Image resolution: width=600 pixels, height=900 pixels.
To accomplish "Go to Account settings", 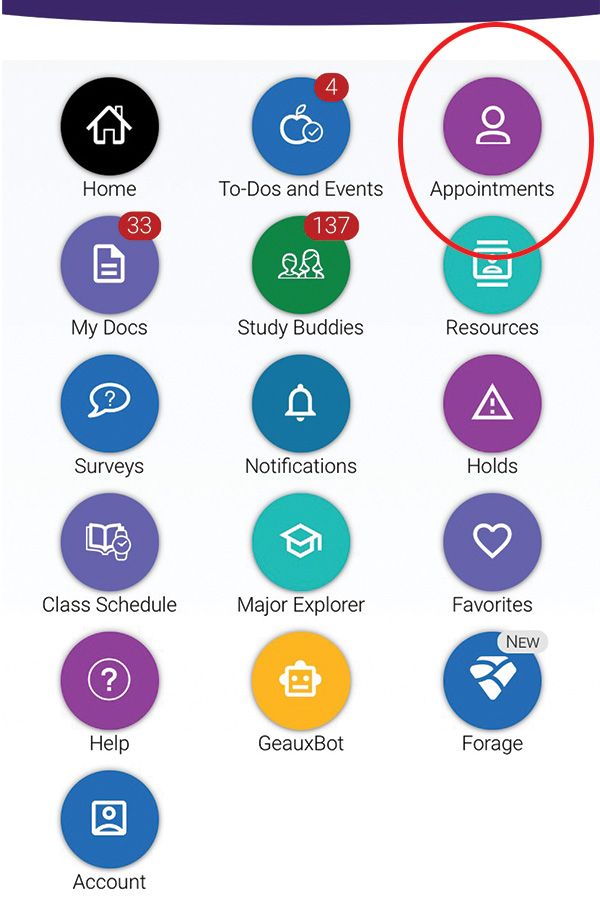I will click(x=109, y=819).
